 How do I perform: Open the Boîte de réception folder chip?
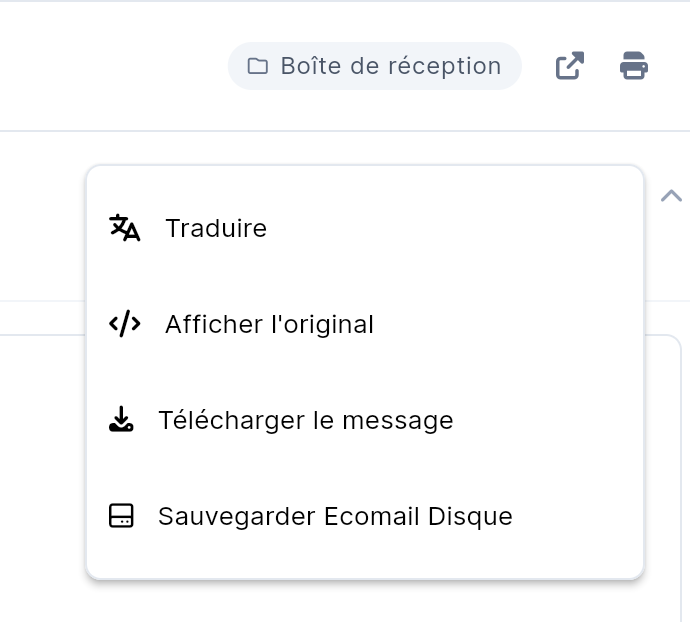[x=375, y=66]
